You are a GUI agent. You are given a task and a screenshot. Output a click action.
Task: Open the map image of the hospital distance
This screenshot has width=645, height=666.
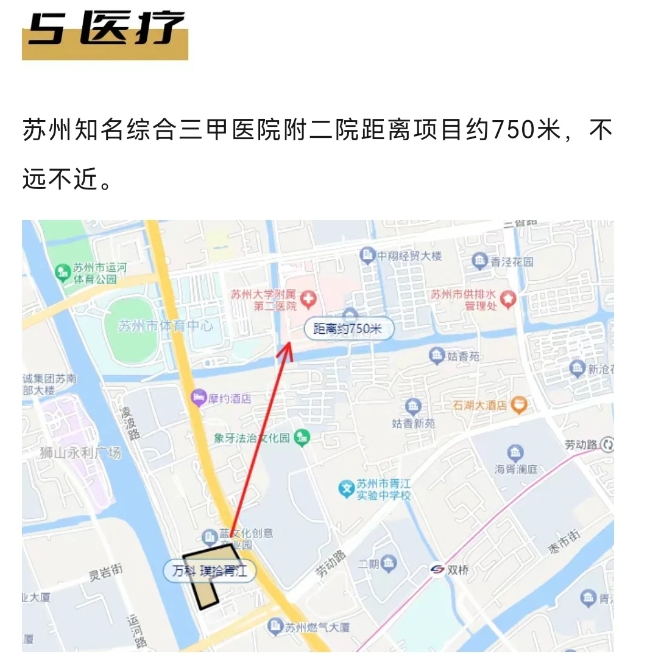pyautogui.click(x=318, y=435)
